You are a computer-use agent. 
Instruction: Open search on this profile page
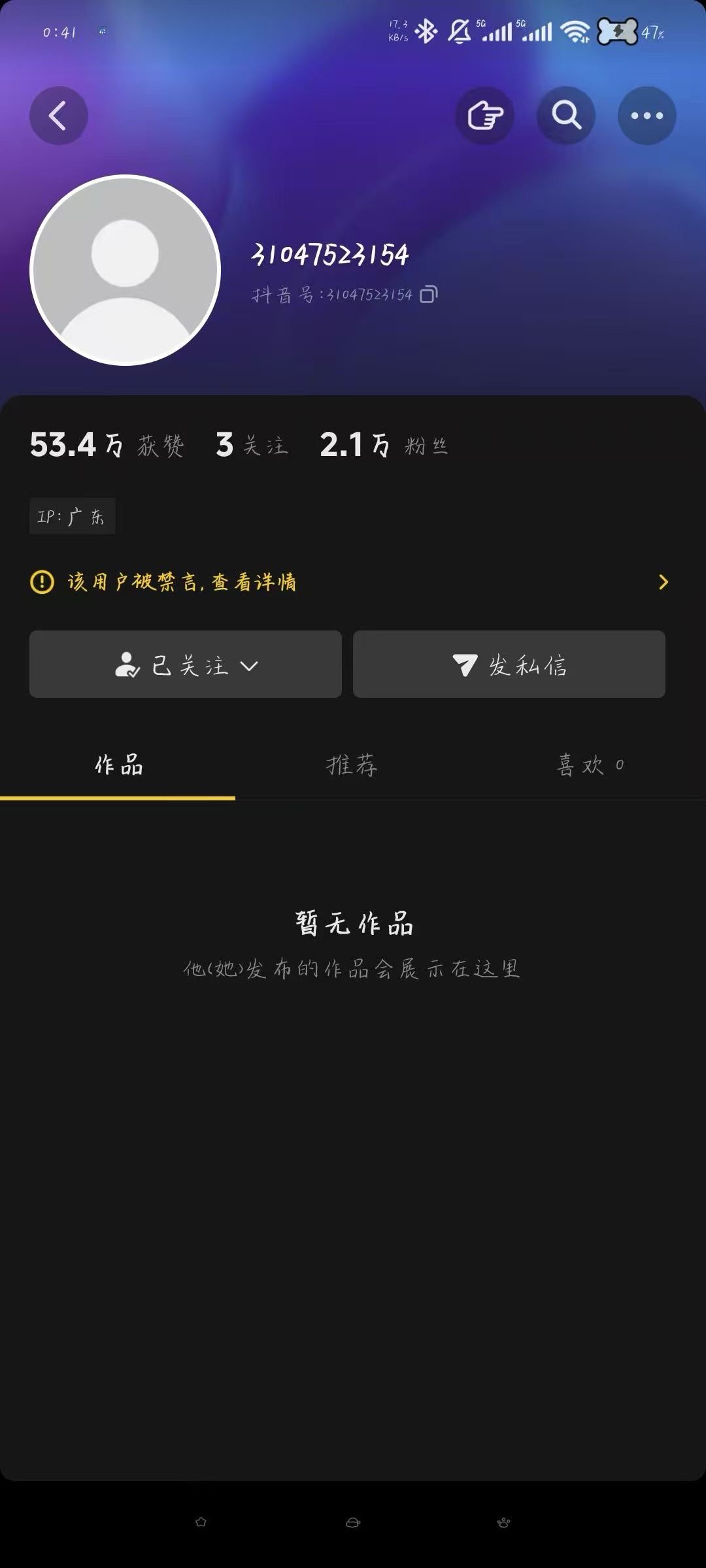pos(566,115)
